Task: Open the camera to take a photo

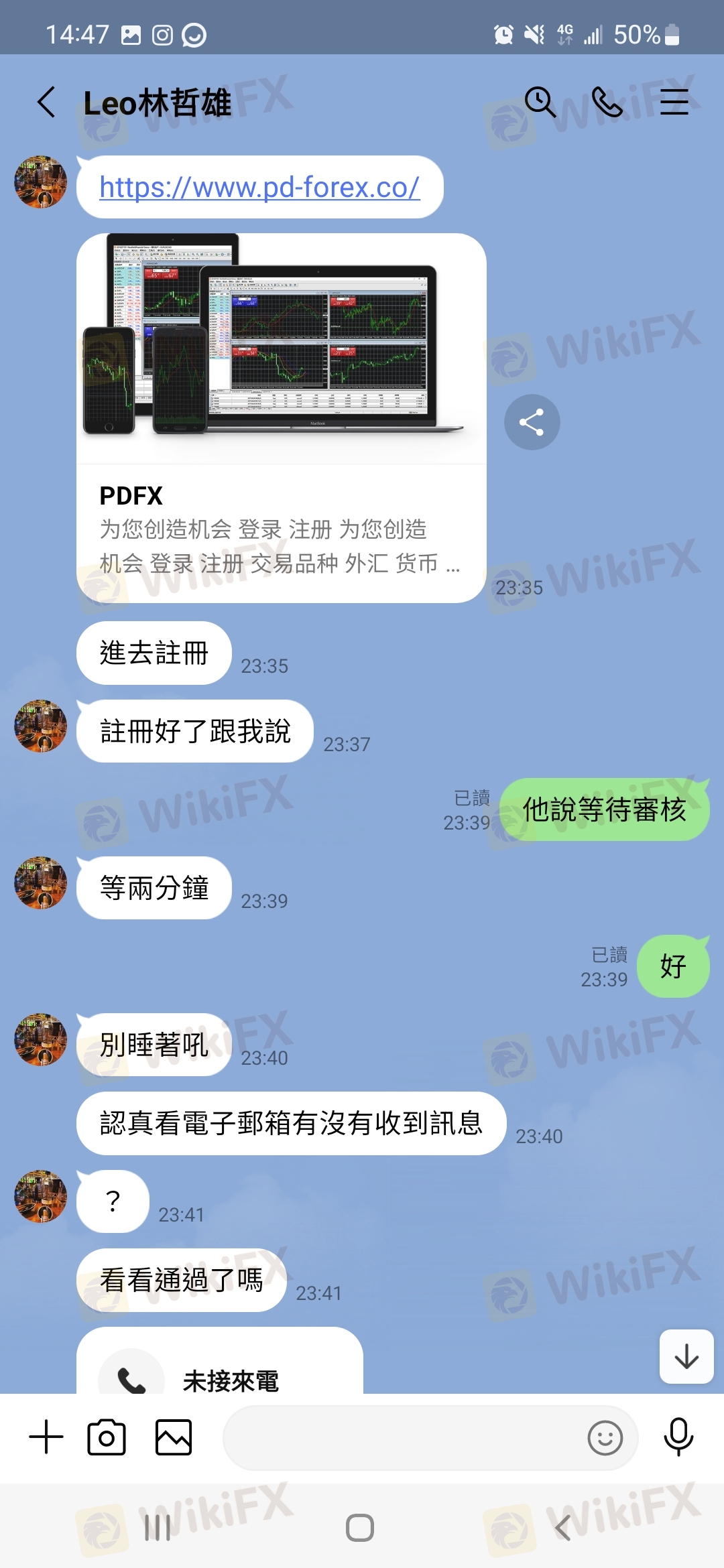Action: pyautogui.click(x=107, y=1437)
